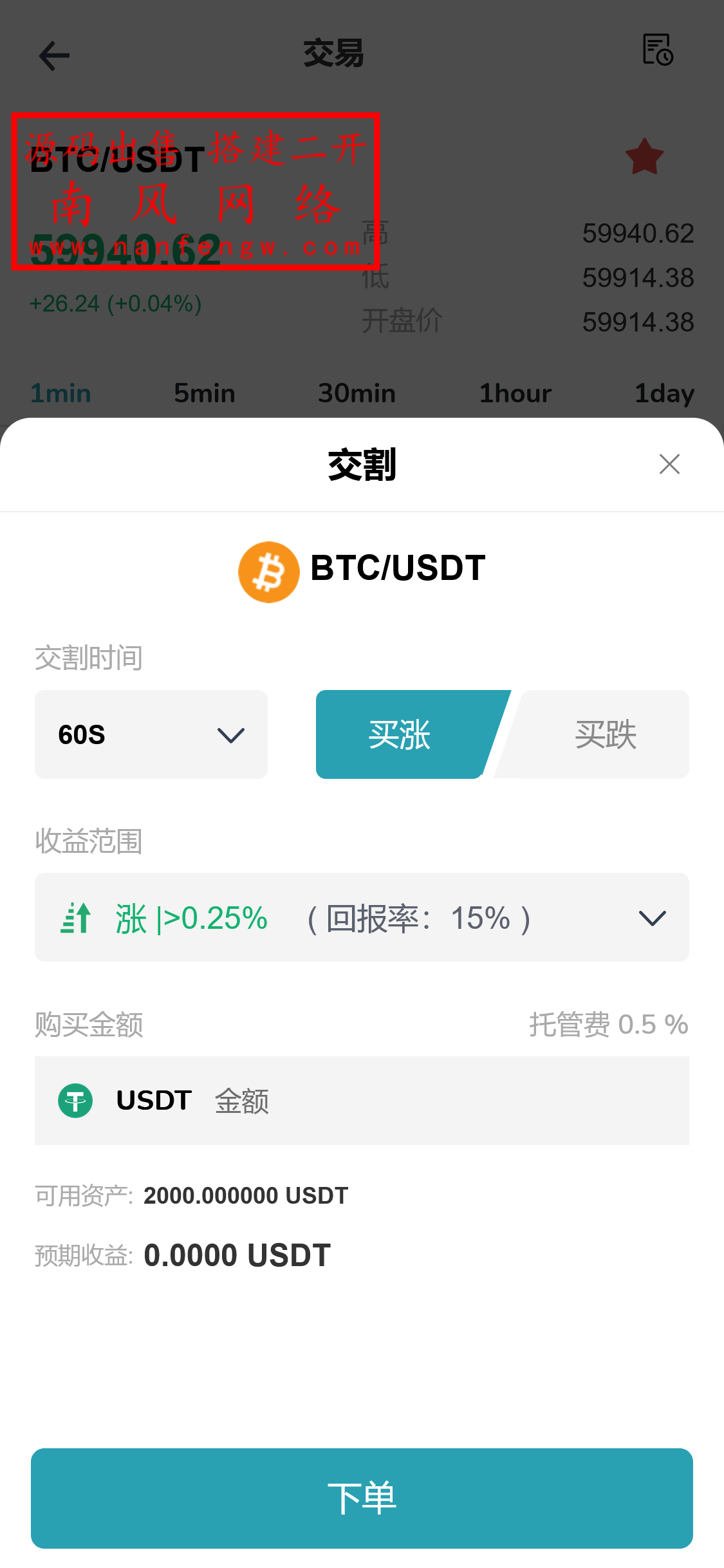Viewport: 724px width, 1568px height.
Task: Click the favorite star for BTC/USDT
Action: 643,157
